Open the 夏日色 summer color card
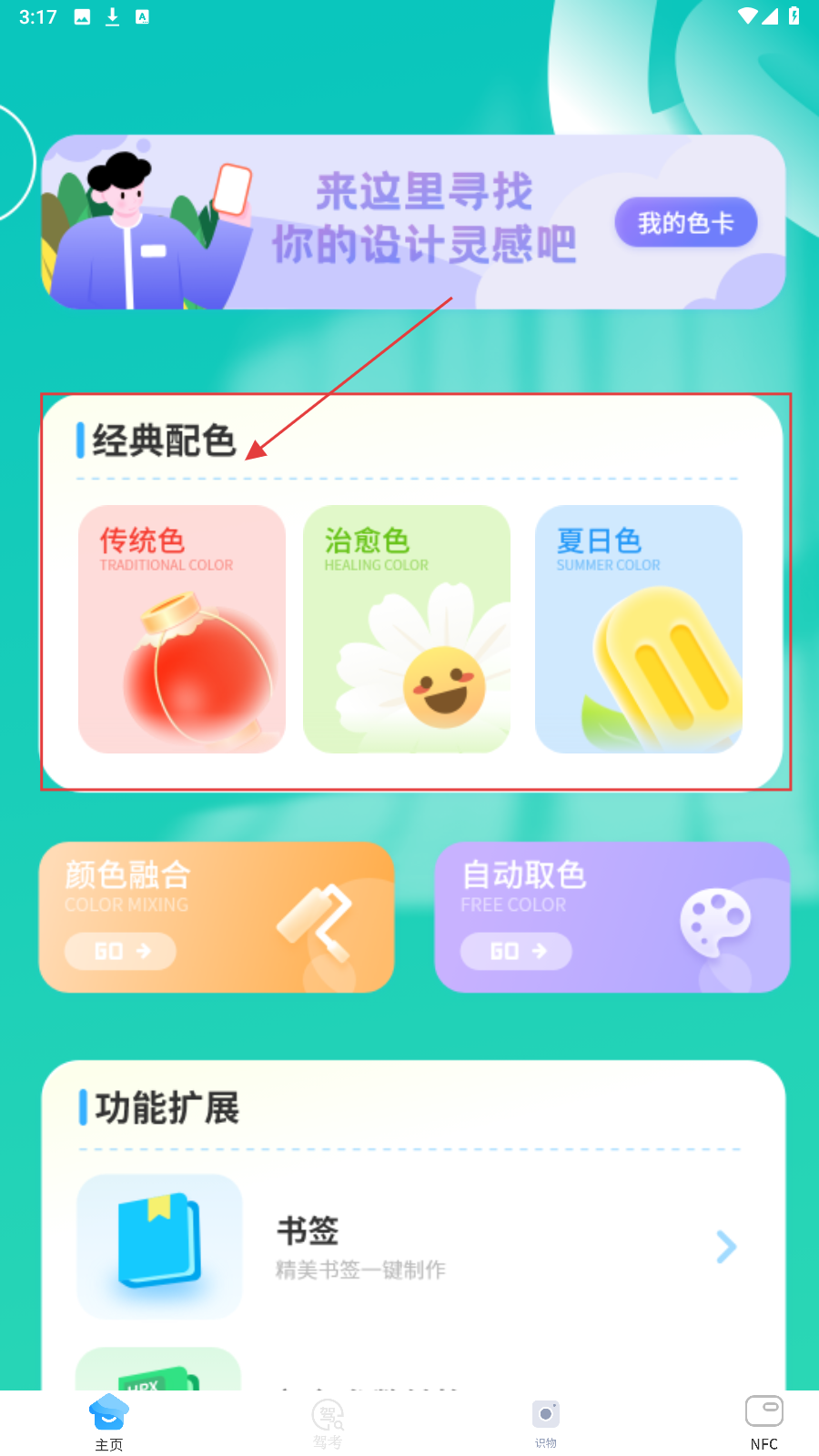This screenshot has height=1456, width=819. point(638,629)
